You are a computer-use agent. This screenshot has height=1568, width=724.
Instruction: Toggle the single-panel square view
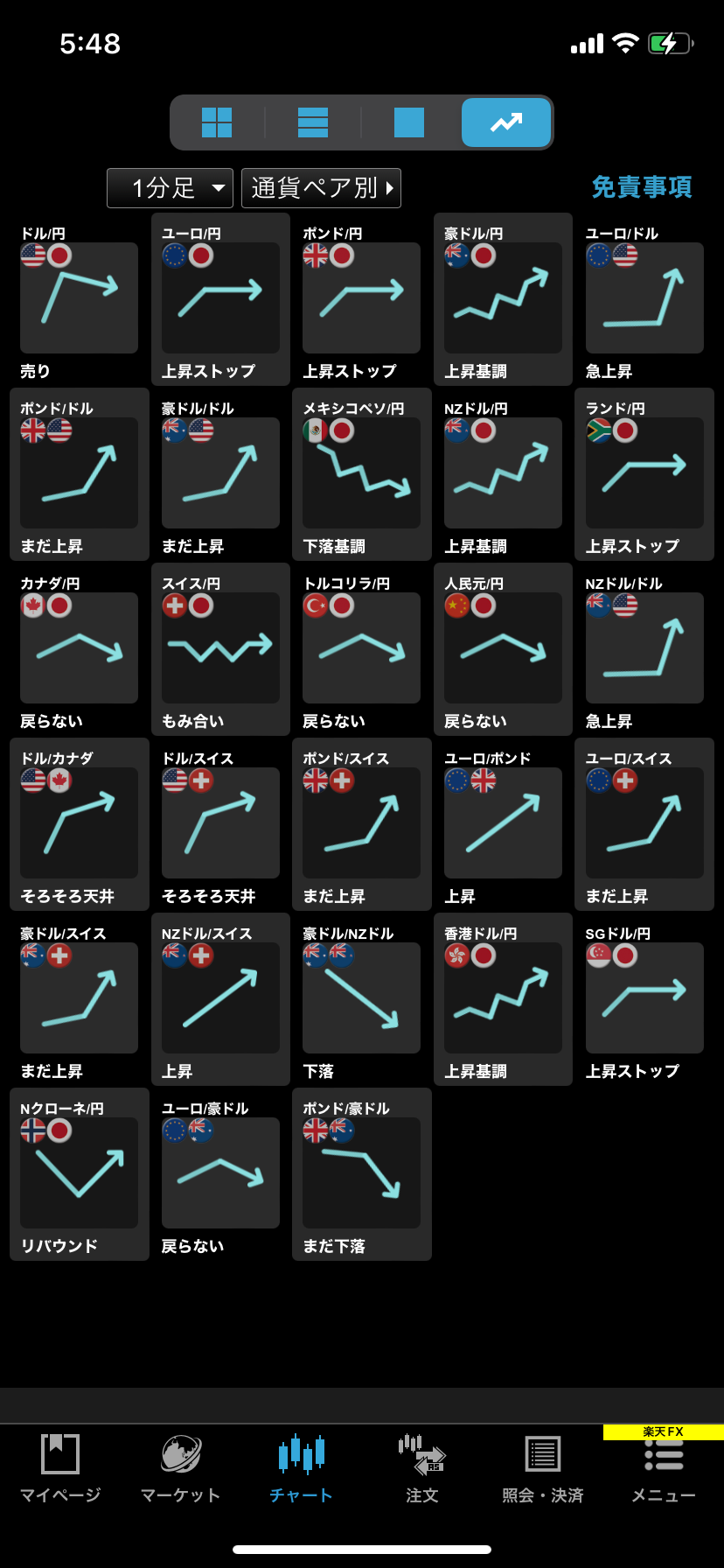click(409, 122)
